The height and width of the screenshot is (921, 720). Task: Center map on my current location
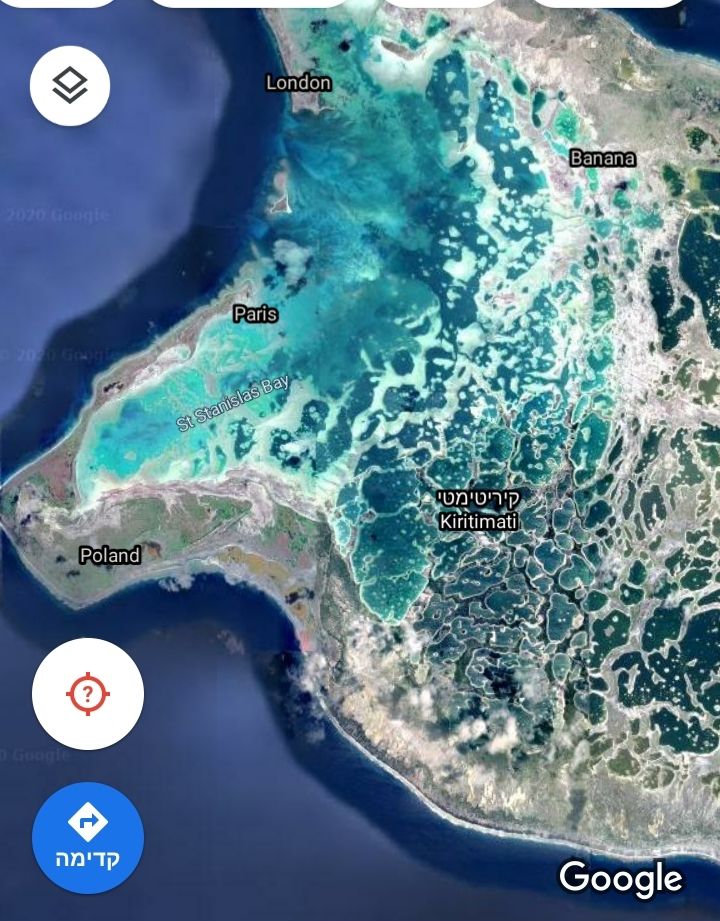tap(88, 694)
